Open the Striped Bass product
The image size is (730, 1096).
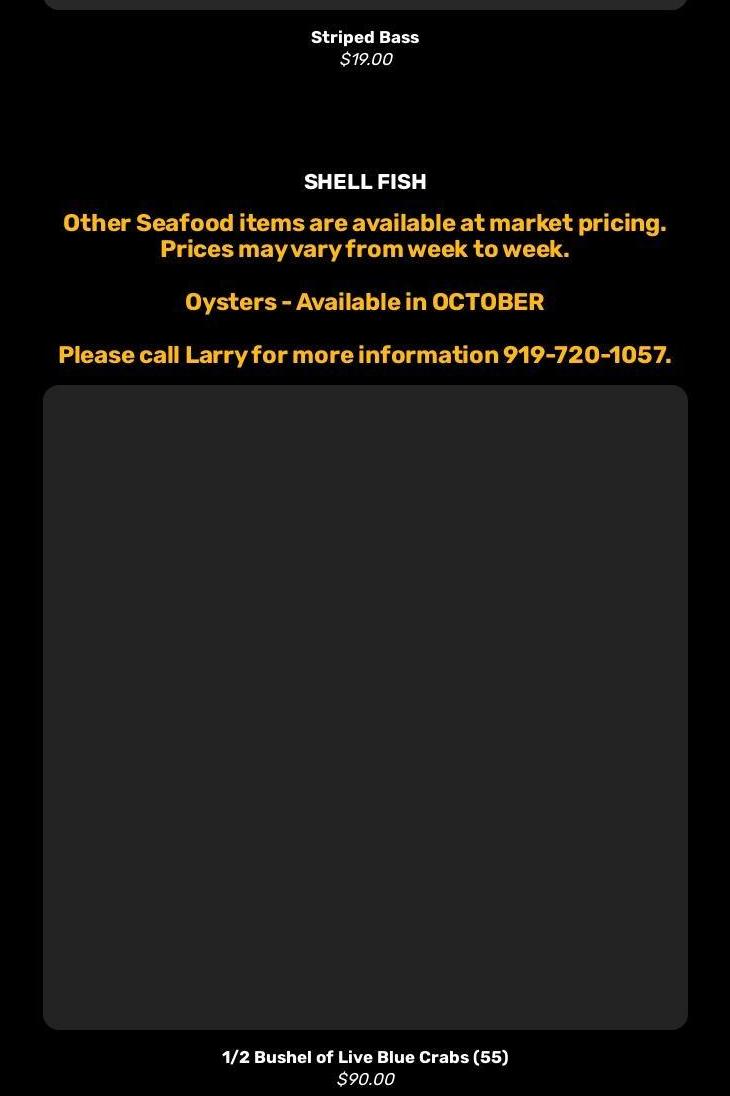(x=365, y=37)
